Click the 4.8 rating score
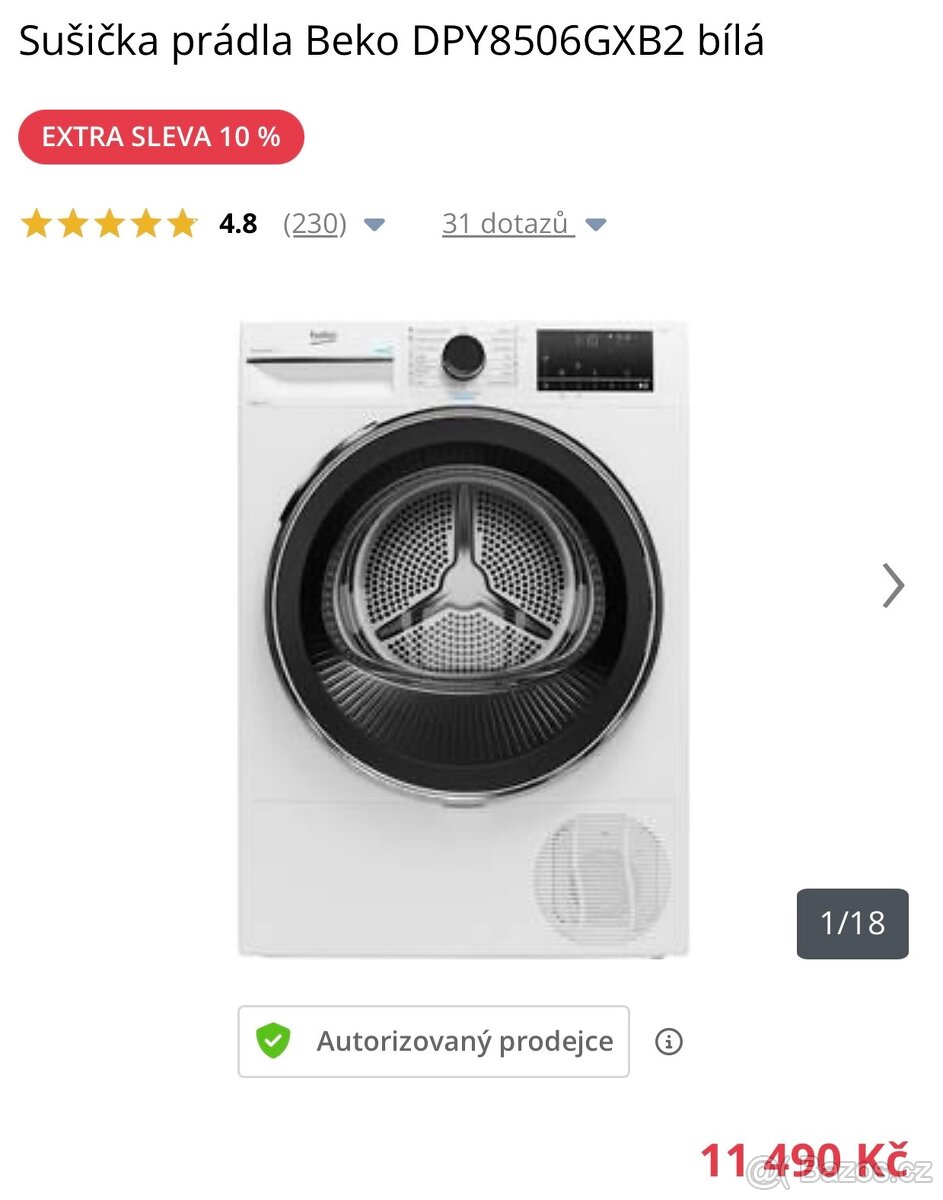Screen dimensions: 943x1200 (237, 224)
